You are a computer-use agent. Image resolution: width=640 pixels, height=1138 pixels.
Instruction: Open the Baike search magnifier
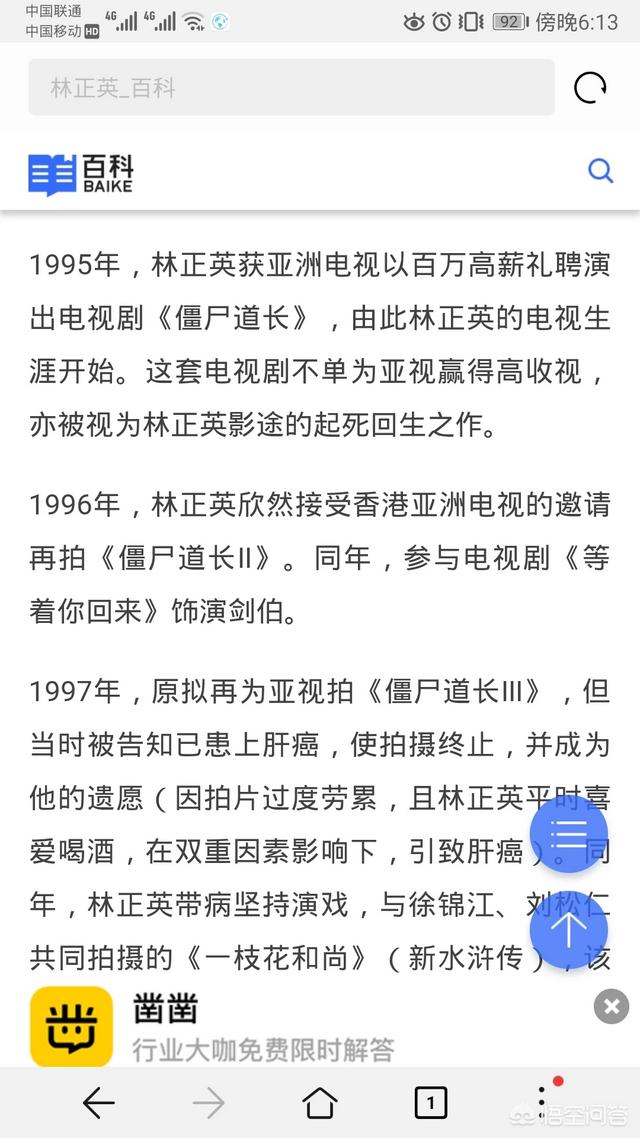tap(600, 172)
